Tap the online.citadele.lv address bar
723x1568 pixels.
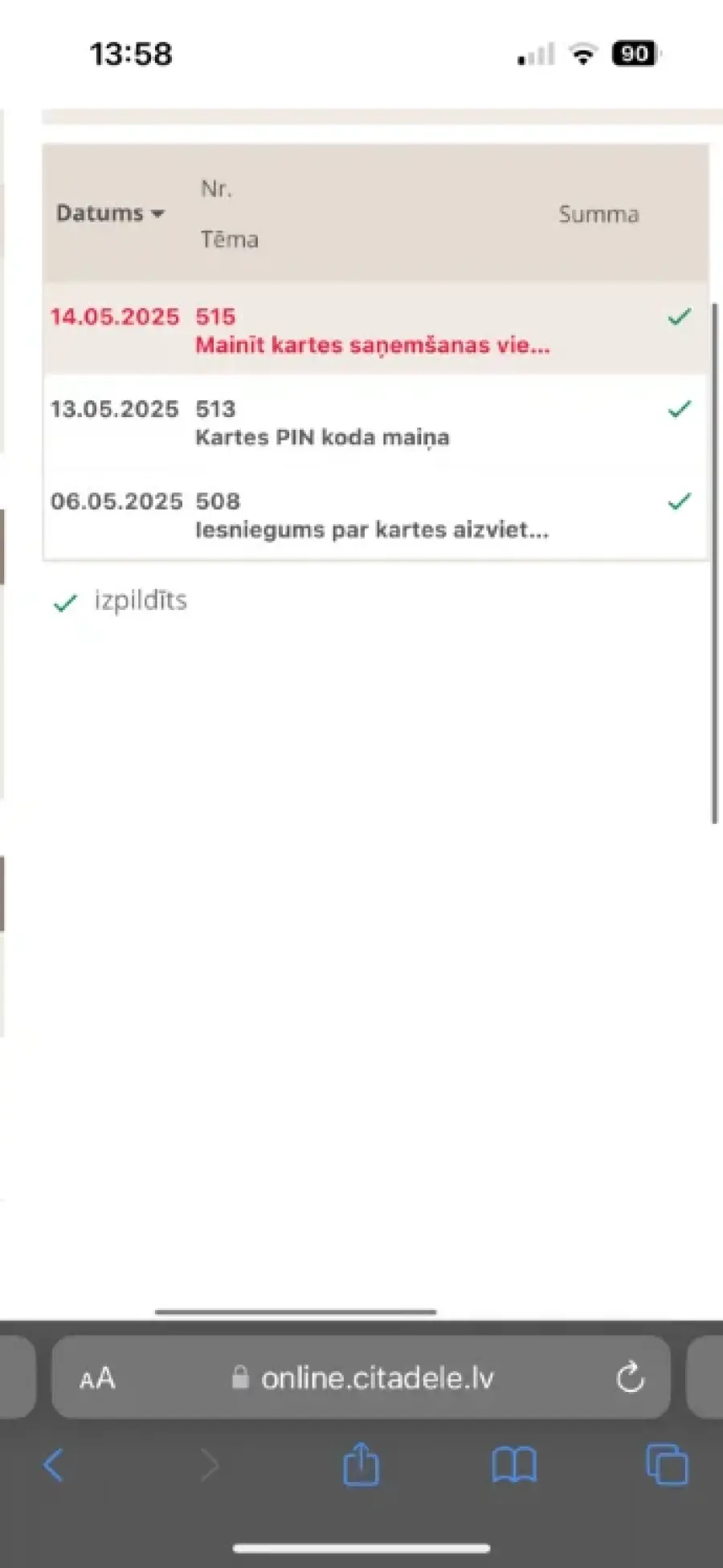pyautogui.click(x=361, y=1378)
